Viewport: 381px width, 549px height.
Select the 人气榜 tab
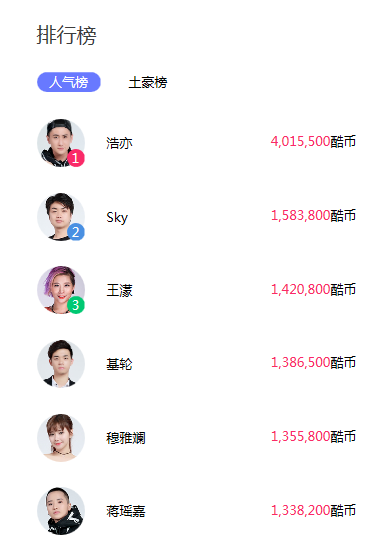pyautogui.click(x=69, y=82)
